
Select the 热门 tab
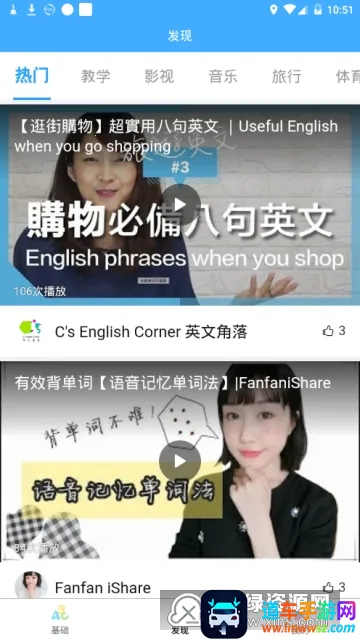[x=32, y=76]
